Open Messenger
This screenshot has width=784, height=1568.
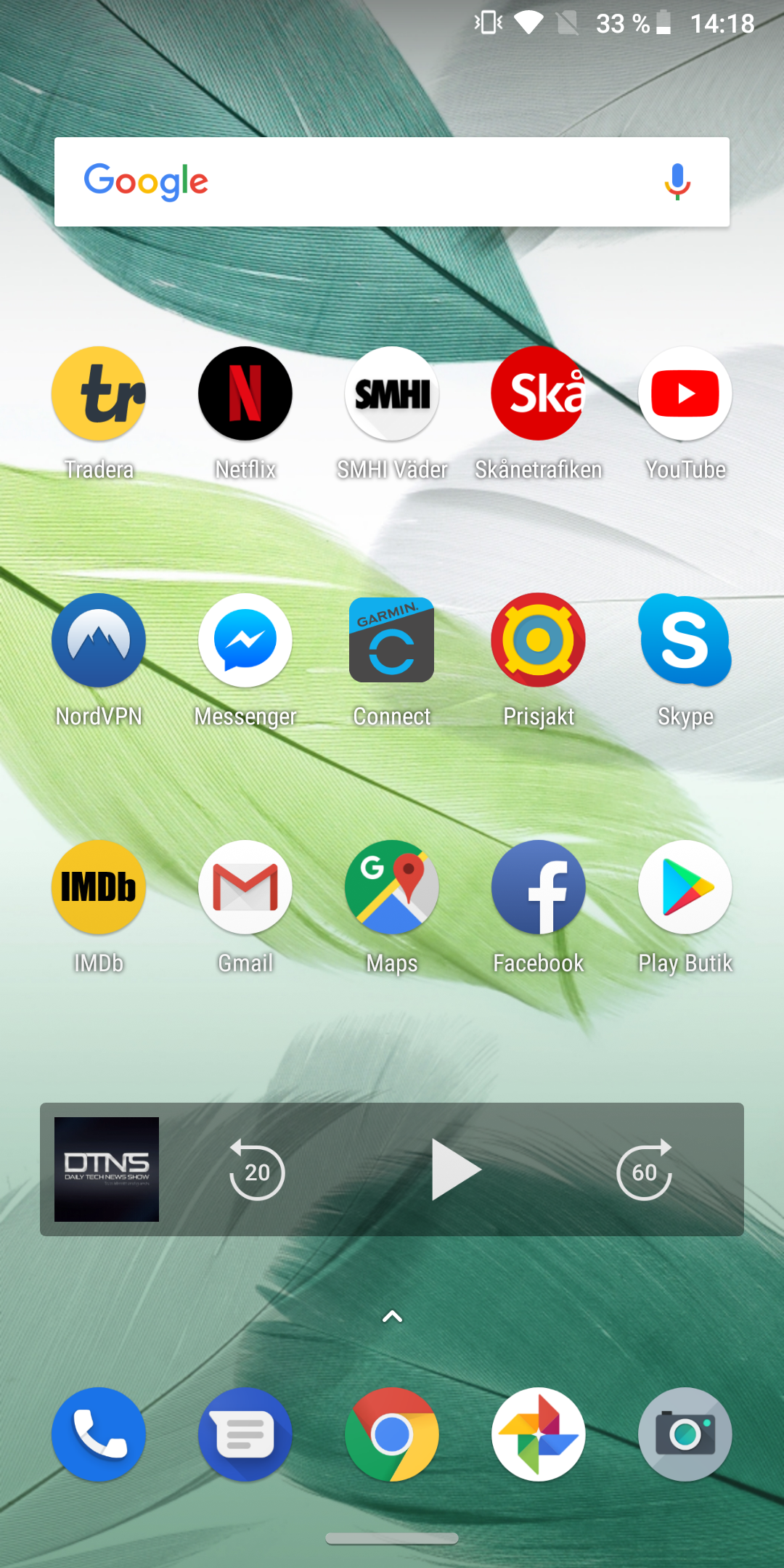pyautogui.click(x=245, y=641)
